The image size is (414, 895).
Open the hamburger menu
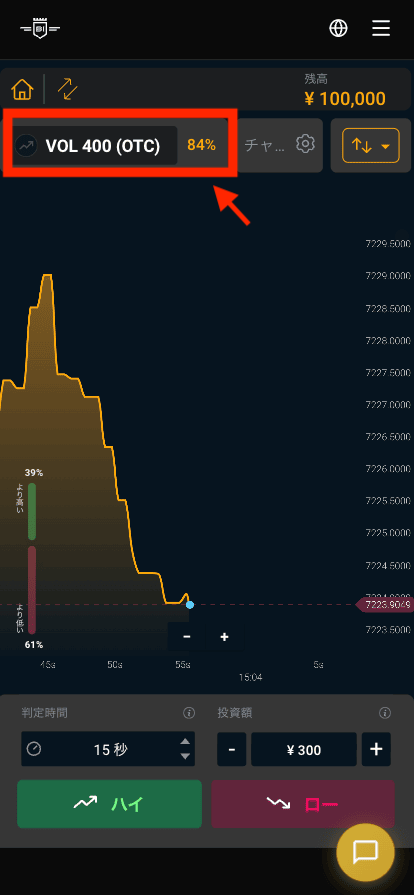[x=381, y=28]
